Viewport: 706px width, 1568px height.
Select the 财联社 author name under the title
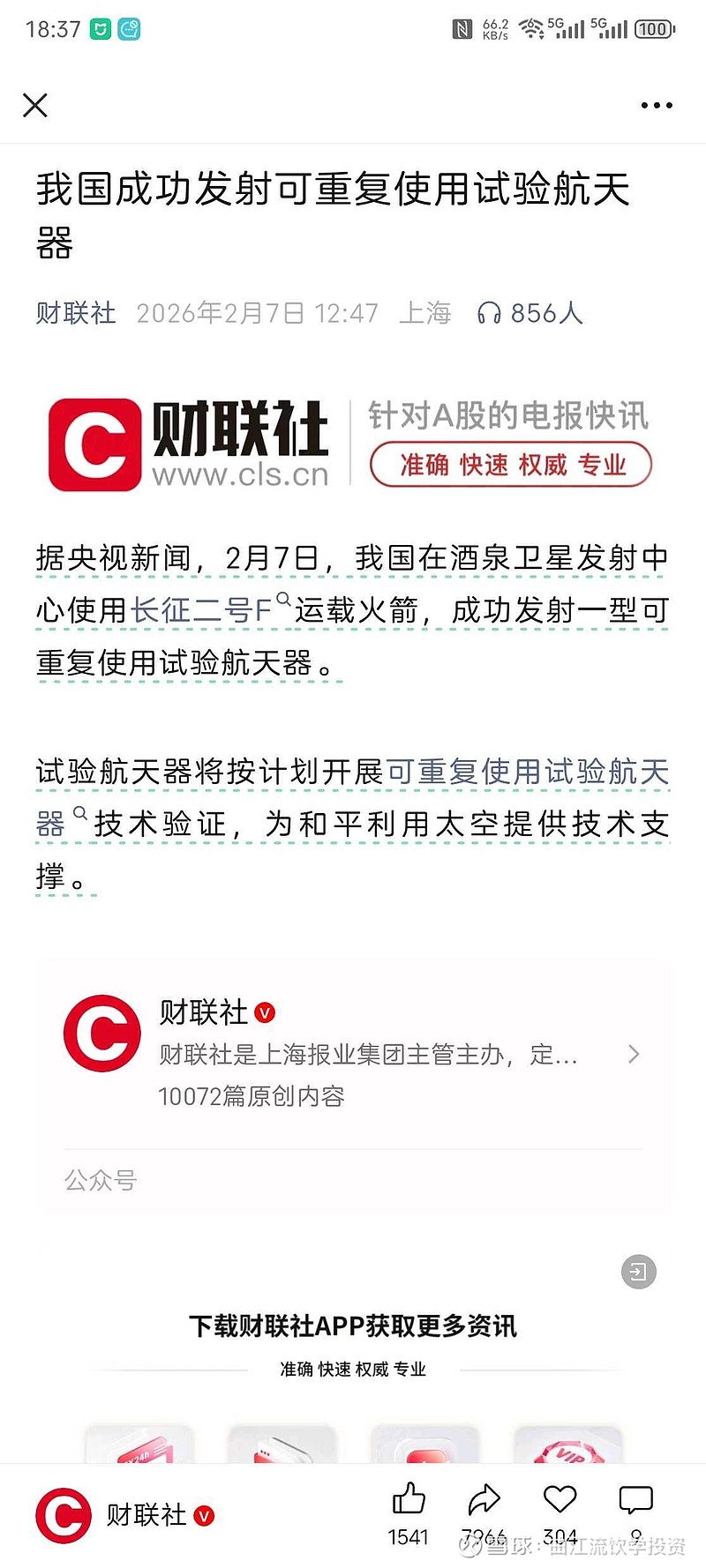[75, 312]
